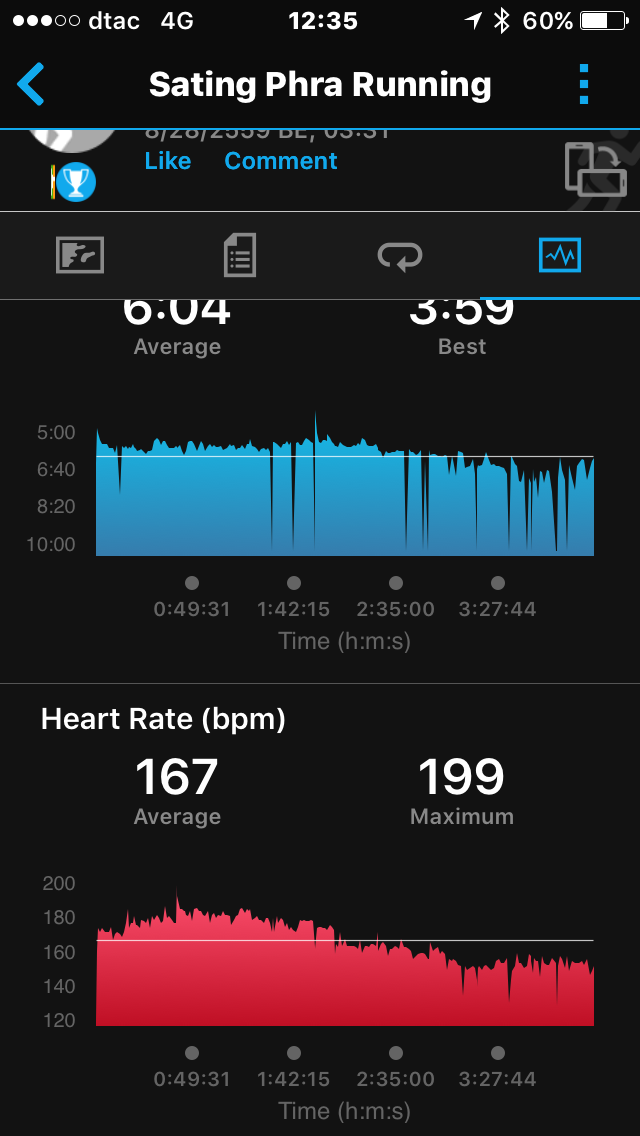Open the pace chart
Image resolution: width=640 pixels, height=1136 pixels.
tap(345, 484)
